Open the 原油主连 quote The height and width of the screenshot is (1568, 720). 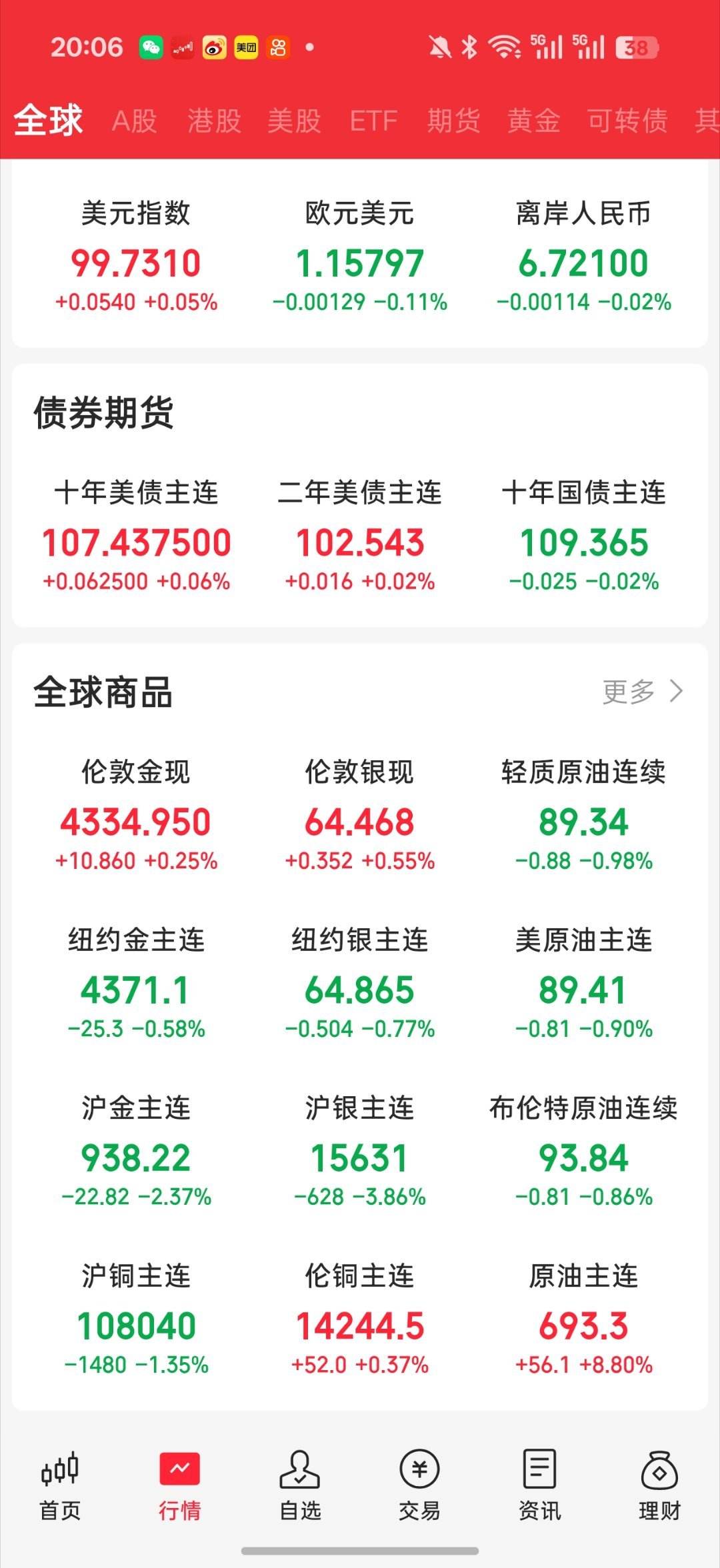[584, 1319]
